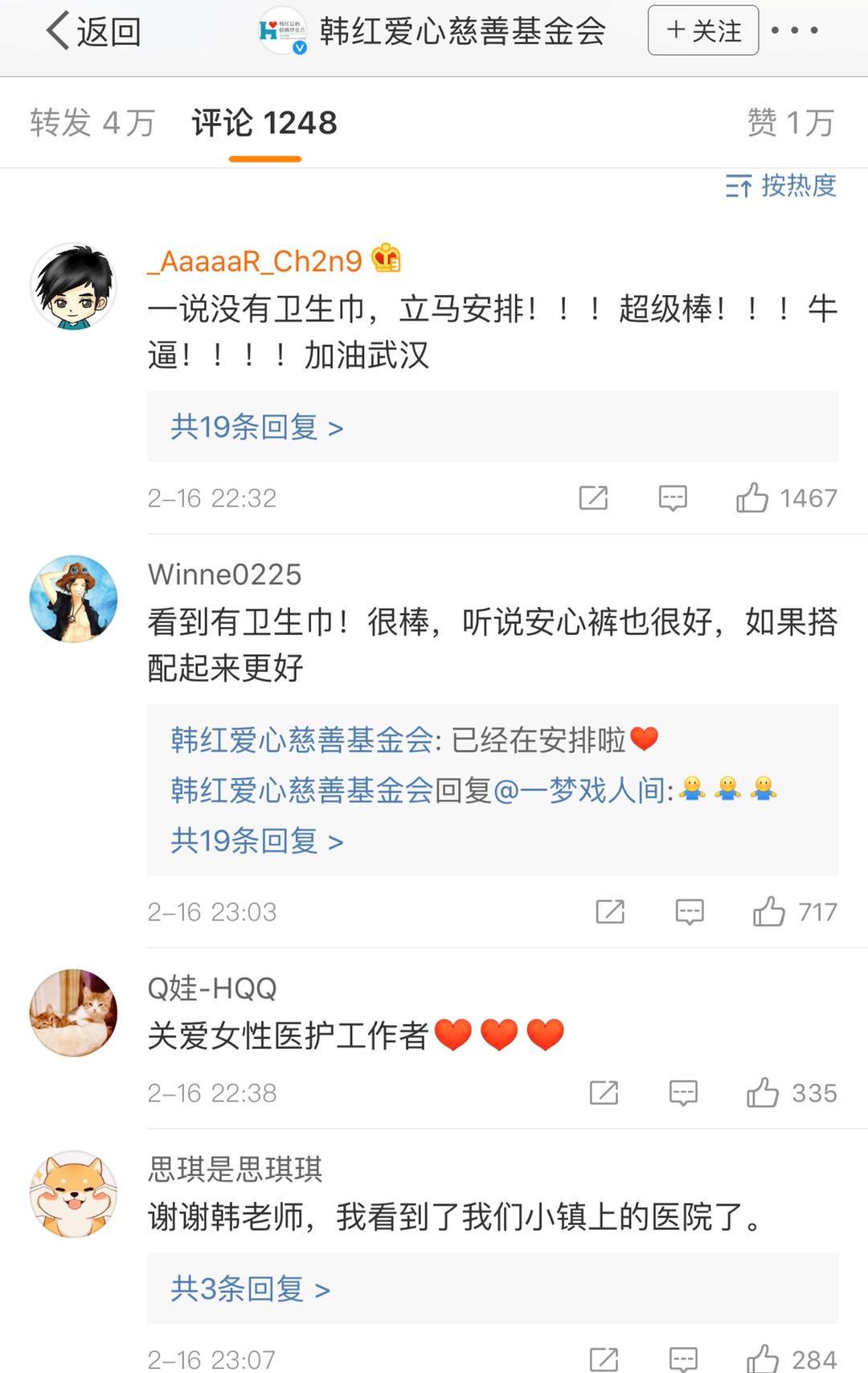
Task: Repost Q娃-HQQ's comment
Action: coord(604,1093)
